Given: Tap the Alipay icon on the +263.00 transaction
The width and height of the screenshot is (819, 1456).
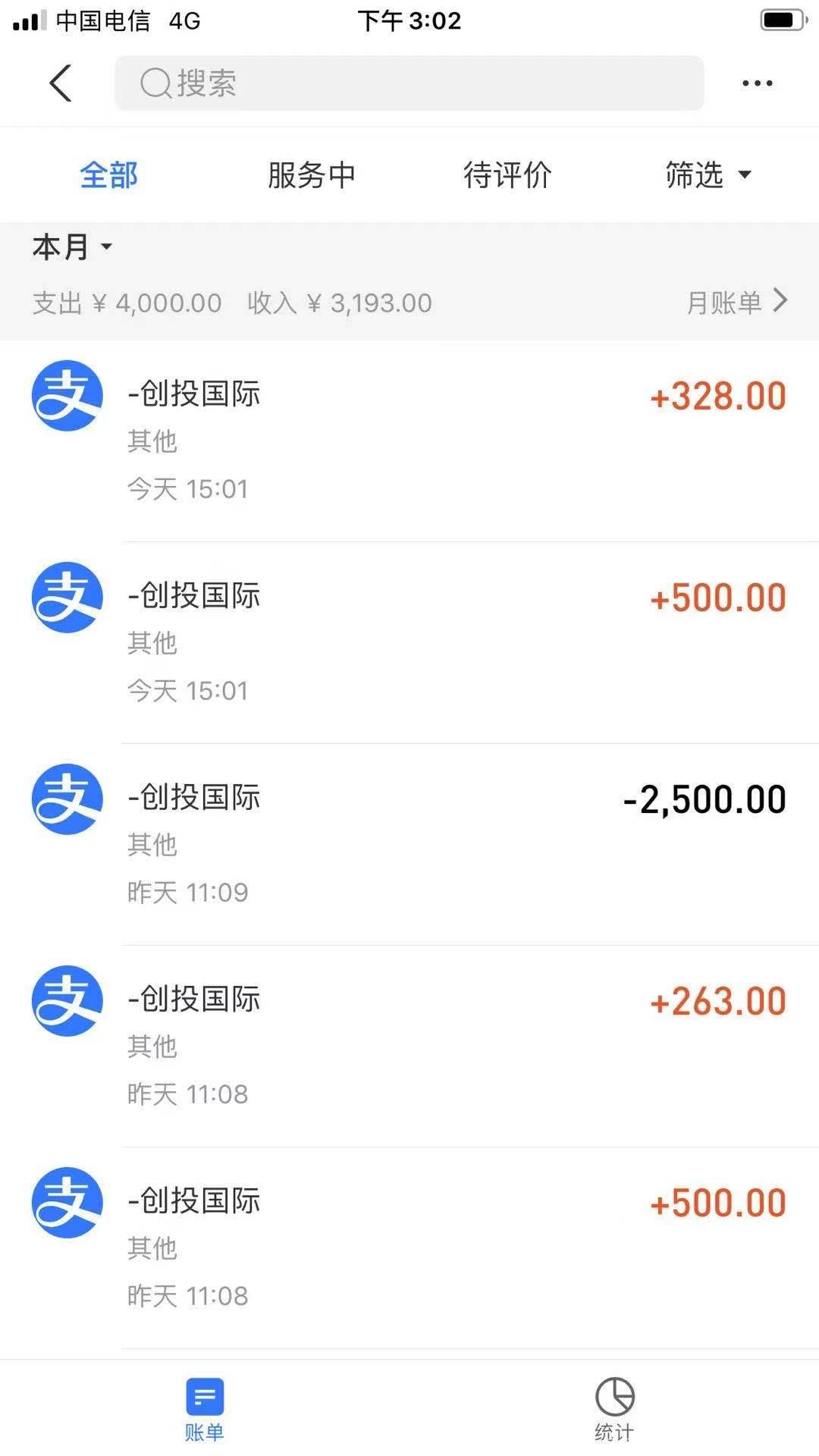Looking at the screenshot, I should click(x=67, y=1000).
